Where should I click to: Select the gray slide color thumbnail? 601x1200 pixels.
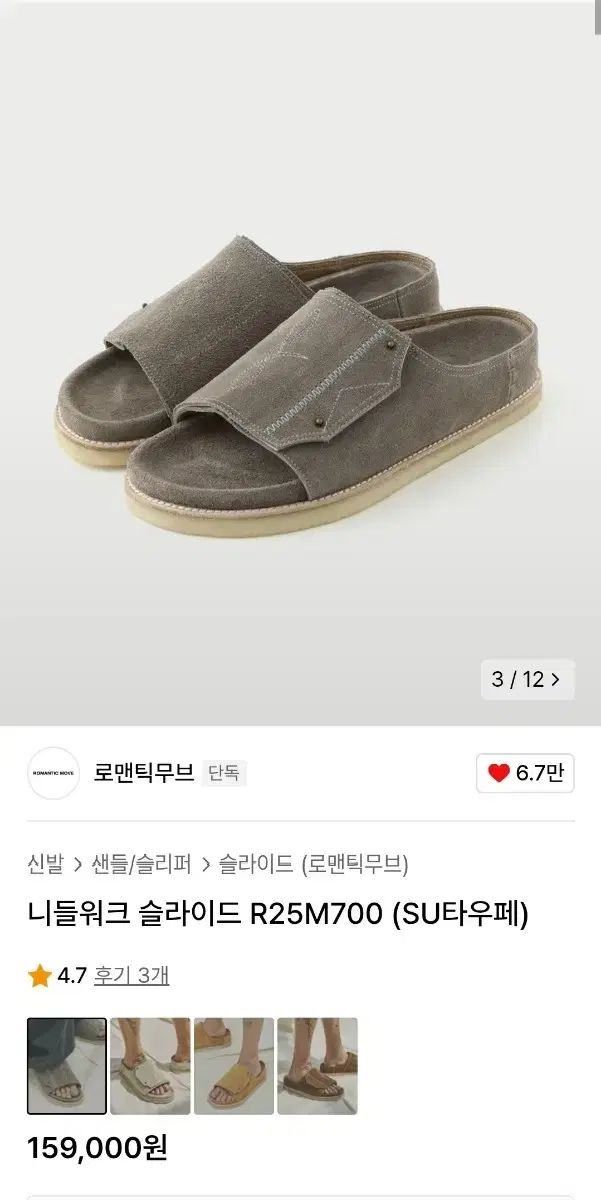coord(67,1066)
